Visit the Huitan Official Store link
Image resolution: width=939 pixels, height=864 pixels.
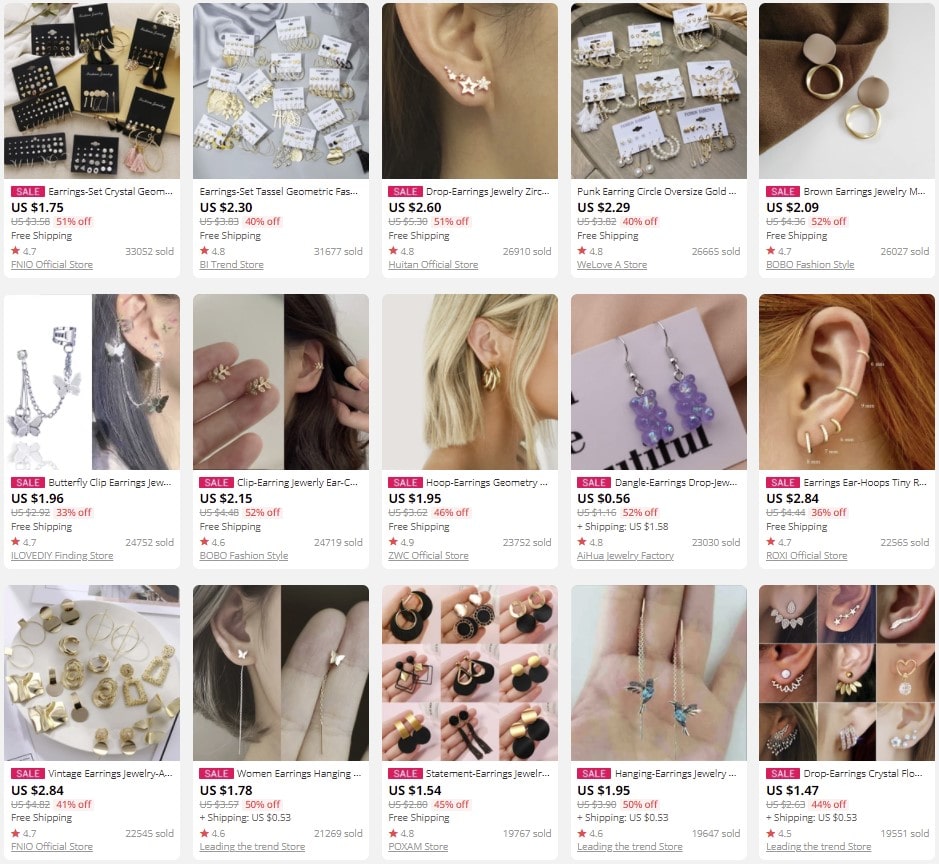(433, 265)
